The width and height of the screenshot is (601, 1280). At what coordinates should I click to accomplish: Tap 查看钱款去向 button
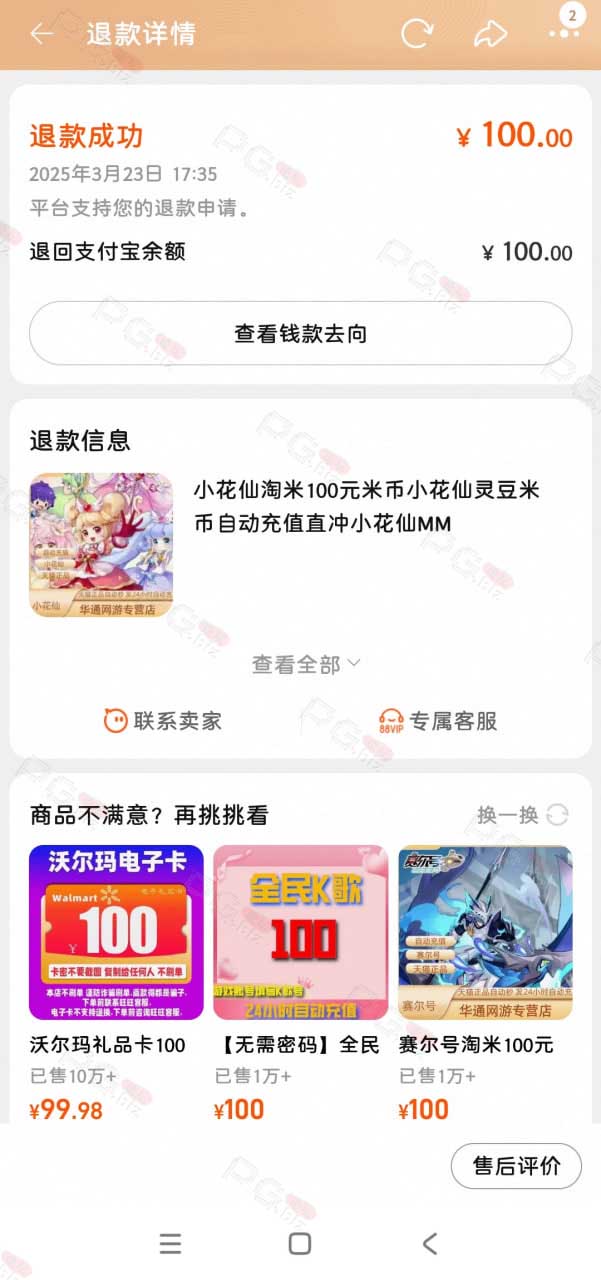[300, 333]
